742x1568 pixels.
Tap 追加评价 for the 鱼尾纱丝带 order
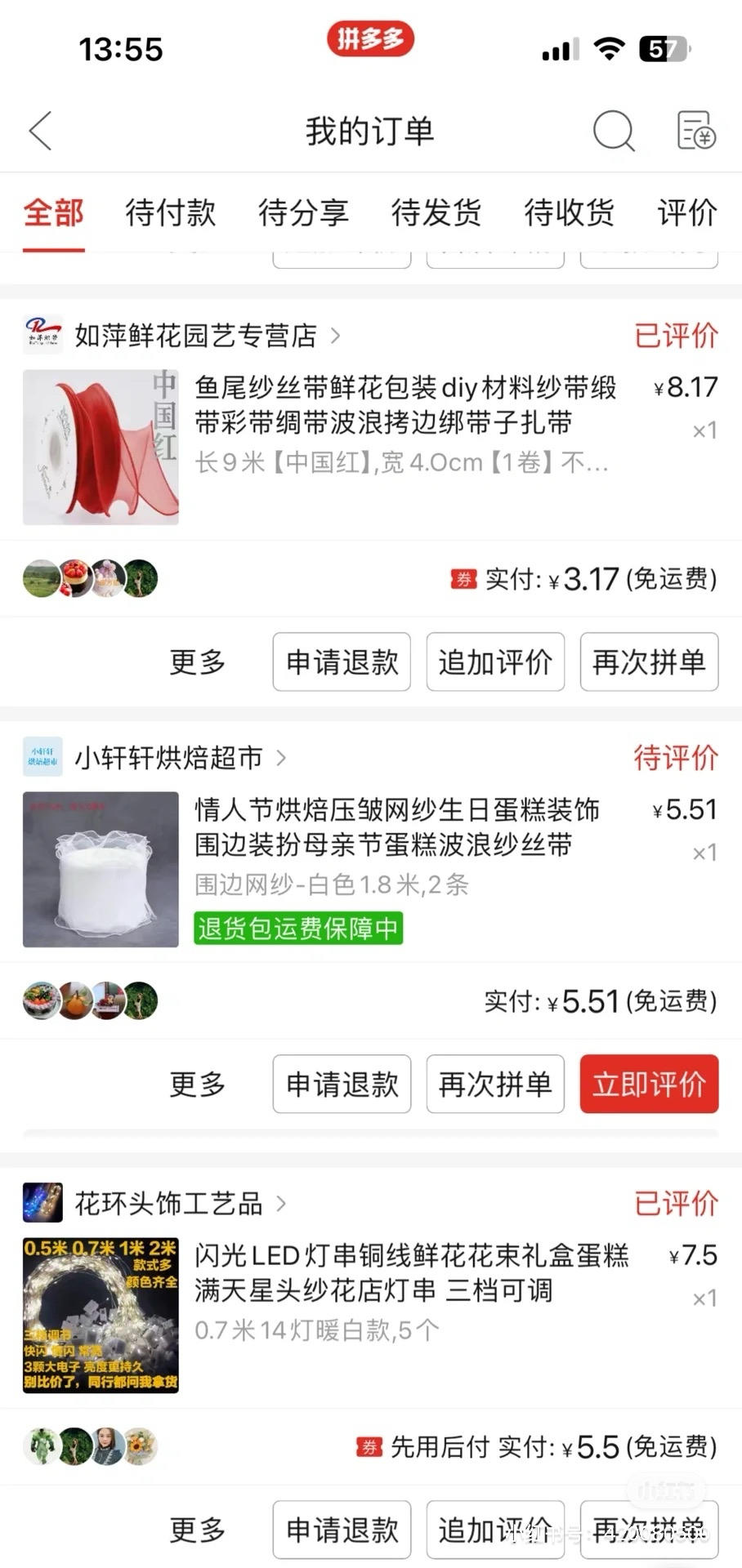(x=495, y=661)
